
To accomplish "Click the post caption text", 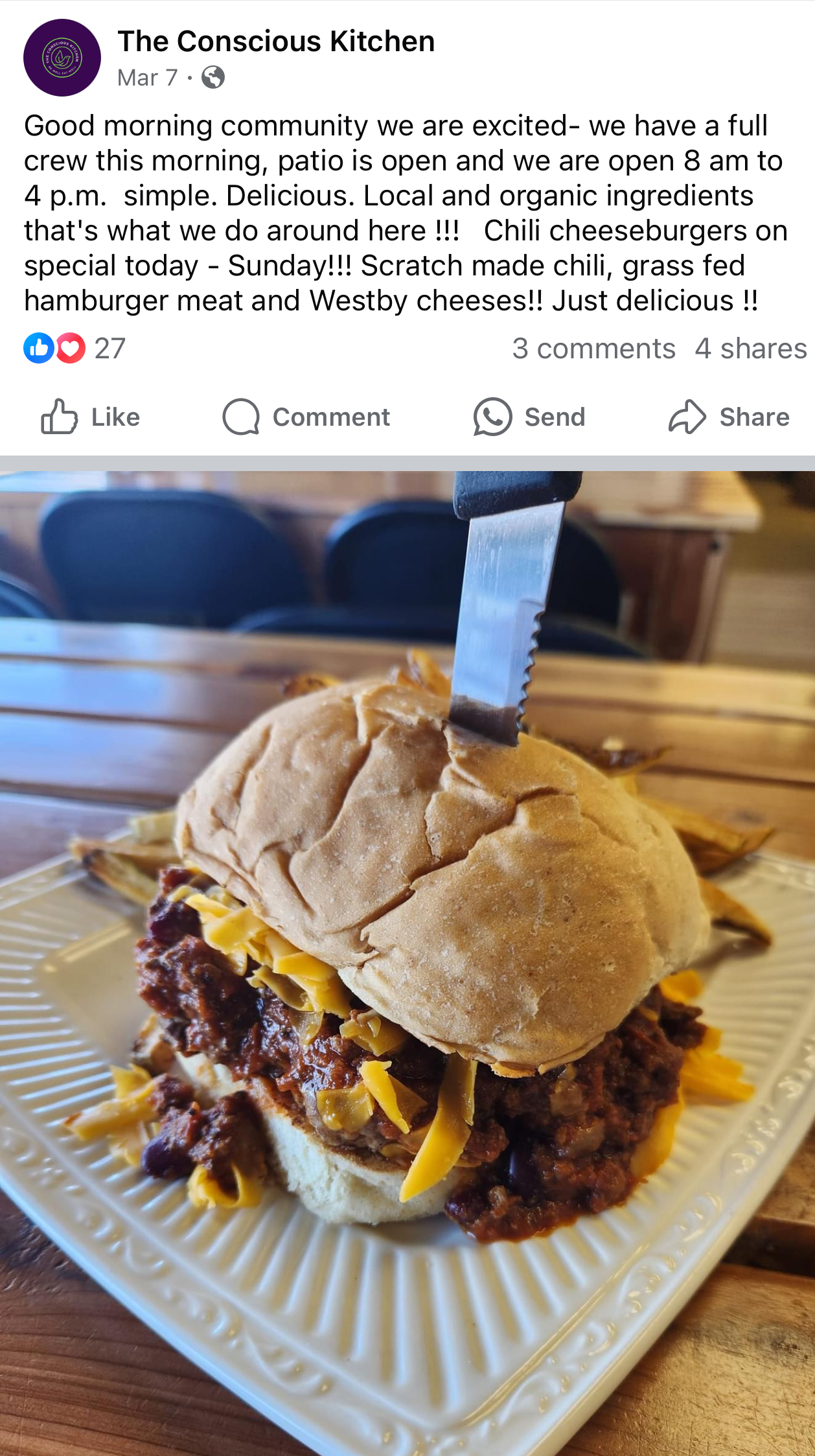I will (x=402, y=211).
